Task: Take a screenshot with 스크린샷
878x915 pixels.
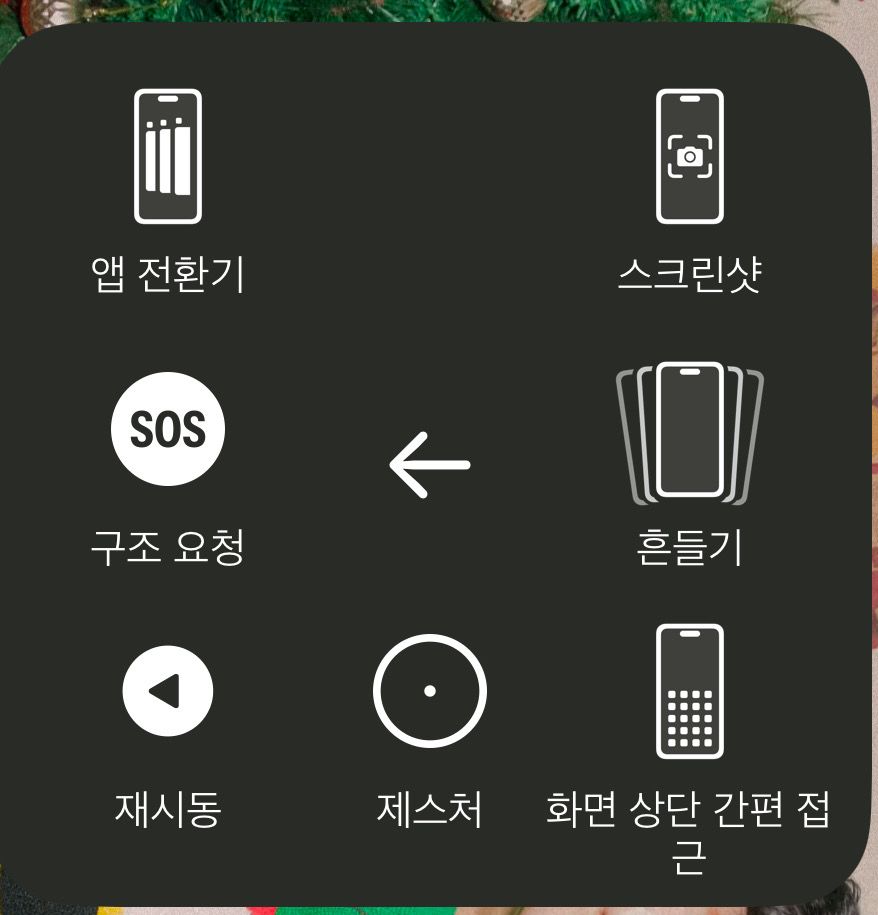Action: [x=689, y=157]
